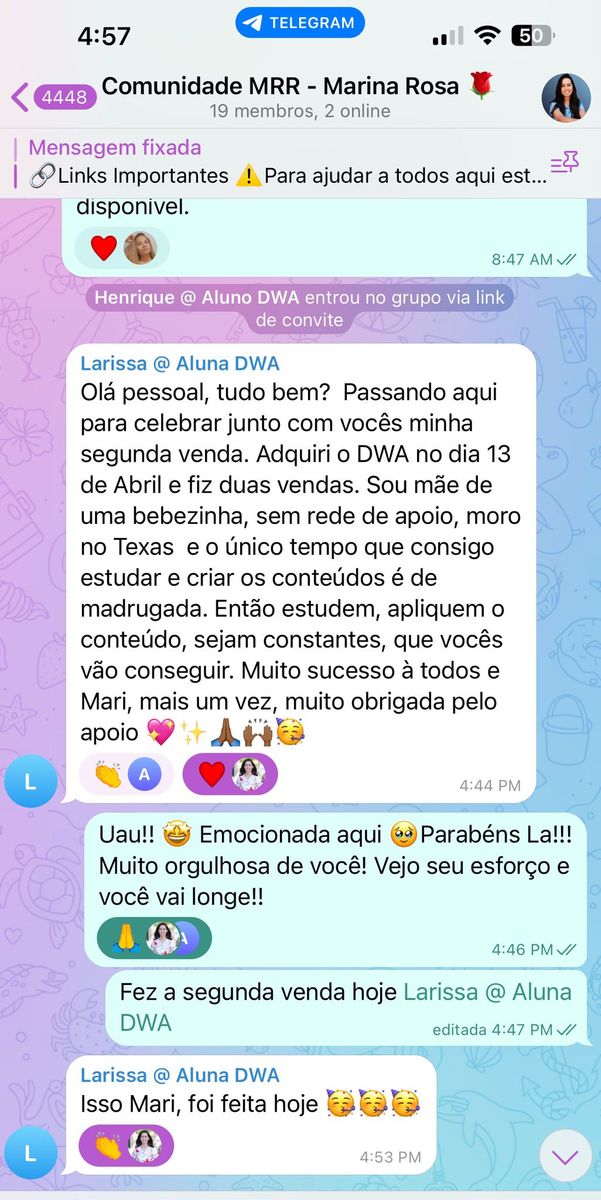
Task: Return to the previous app via the Telegram pill
Action: [300, 22]
